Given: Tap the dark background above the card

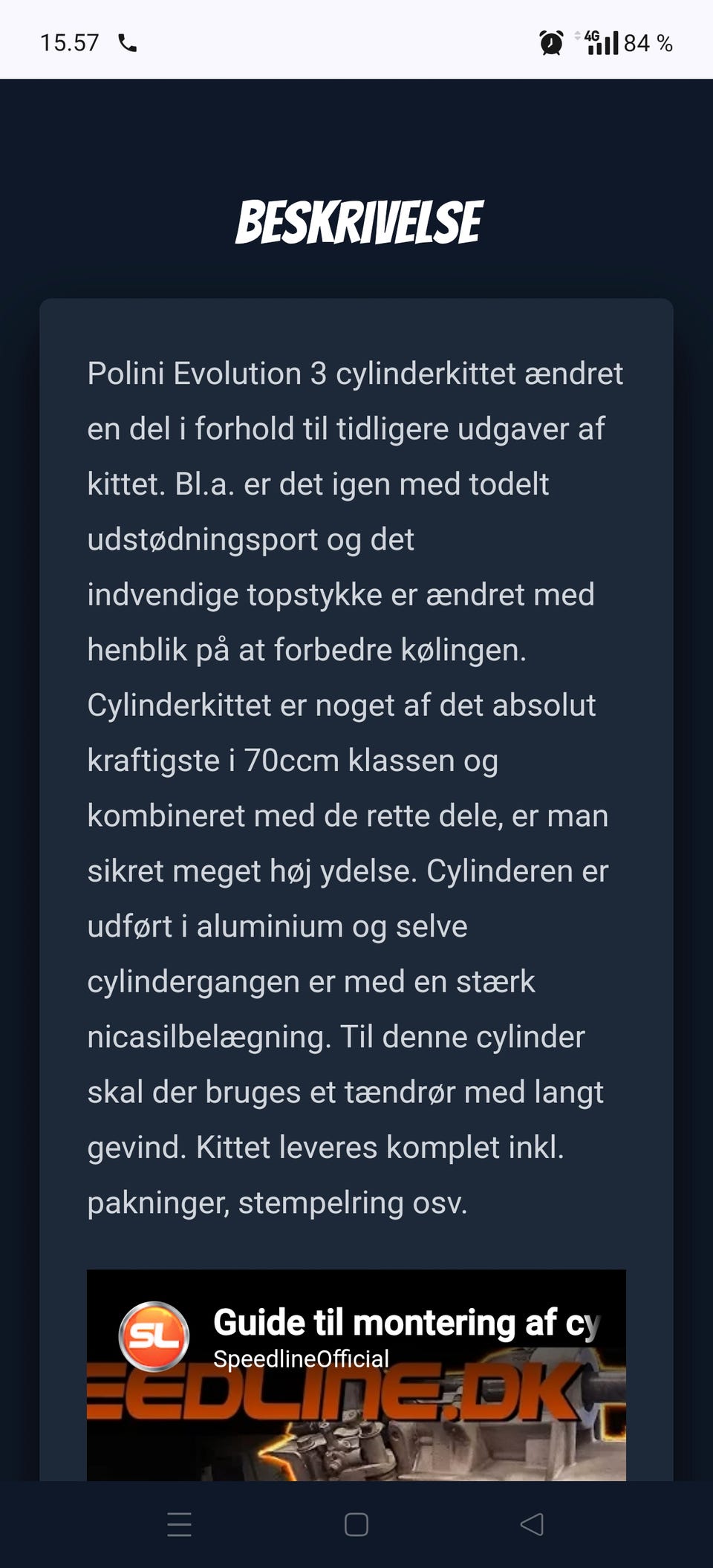Looking at the screenshot, I should click(356, 134).
